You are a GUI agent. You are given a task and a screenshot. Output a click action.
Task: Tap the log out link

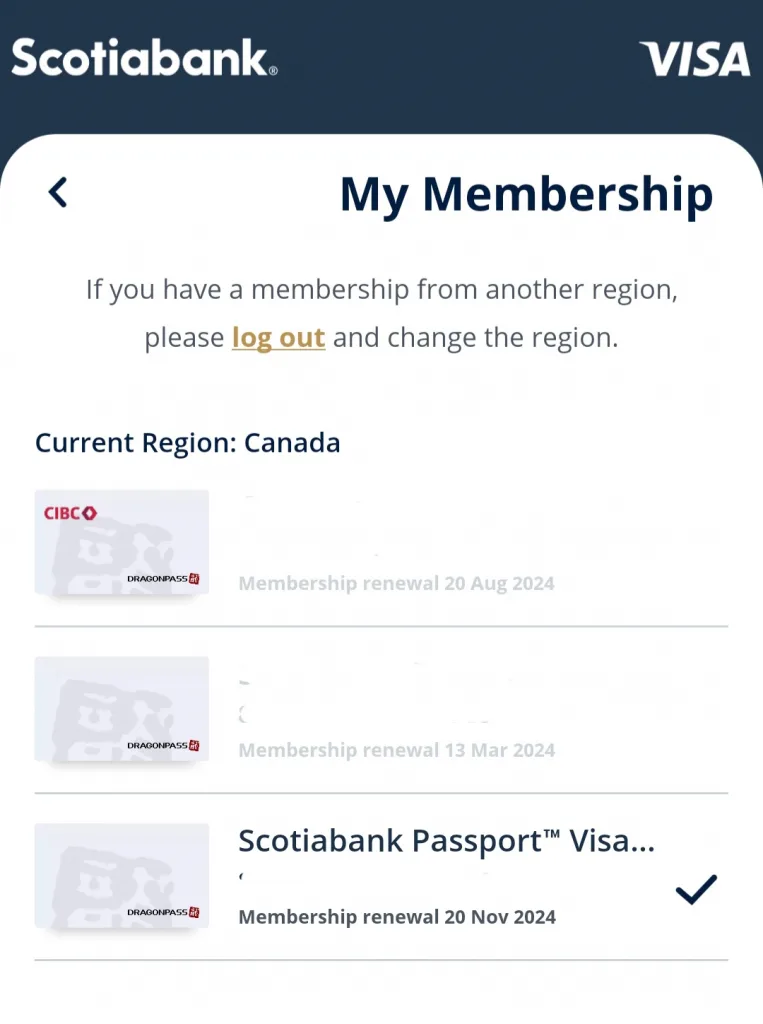[278, 338]
